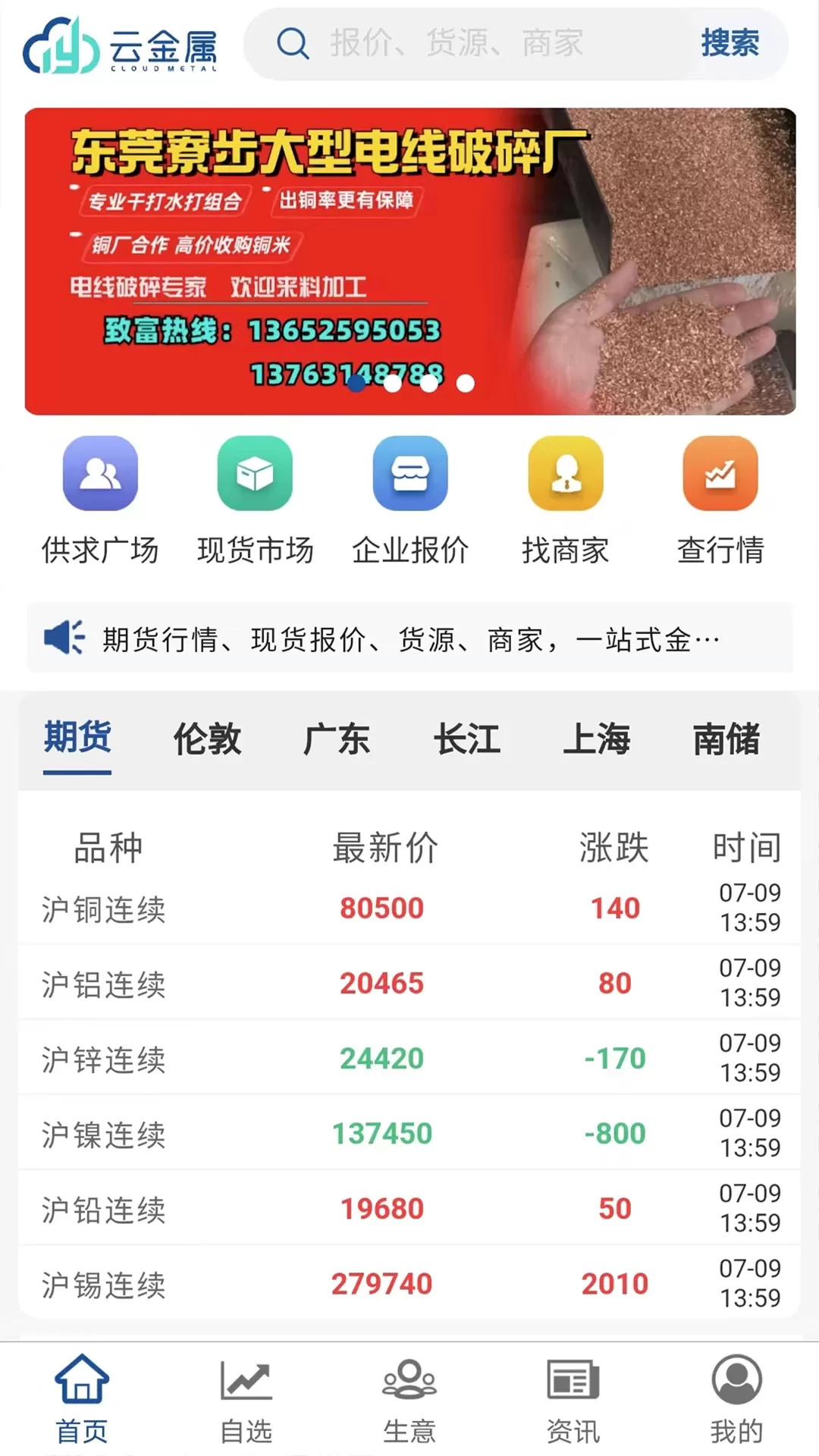819x1456 pixels.
Task: Open the 期货行情 announcement ticker
Action: (409, 639)
